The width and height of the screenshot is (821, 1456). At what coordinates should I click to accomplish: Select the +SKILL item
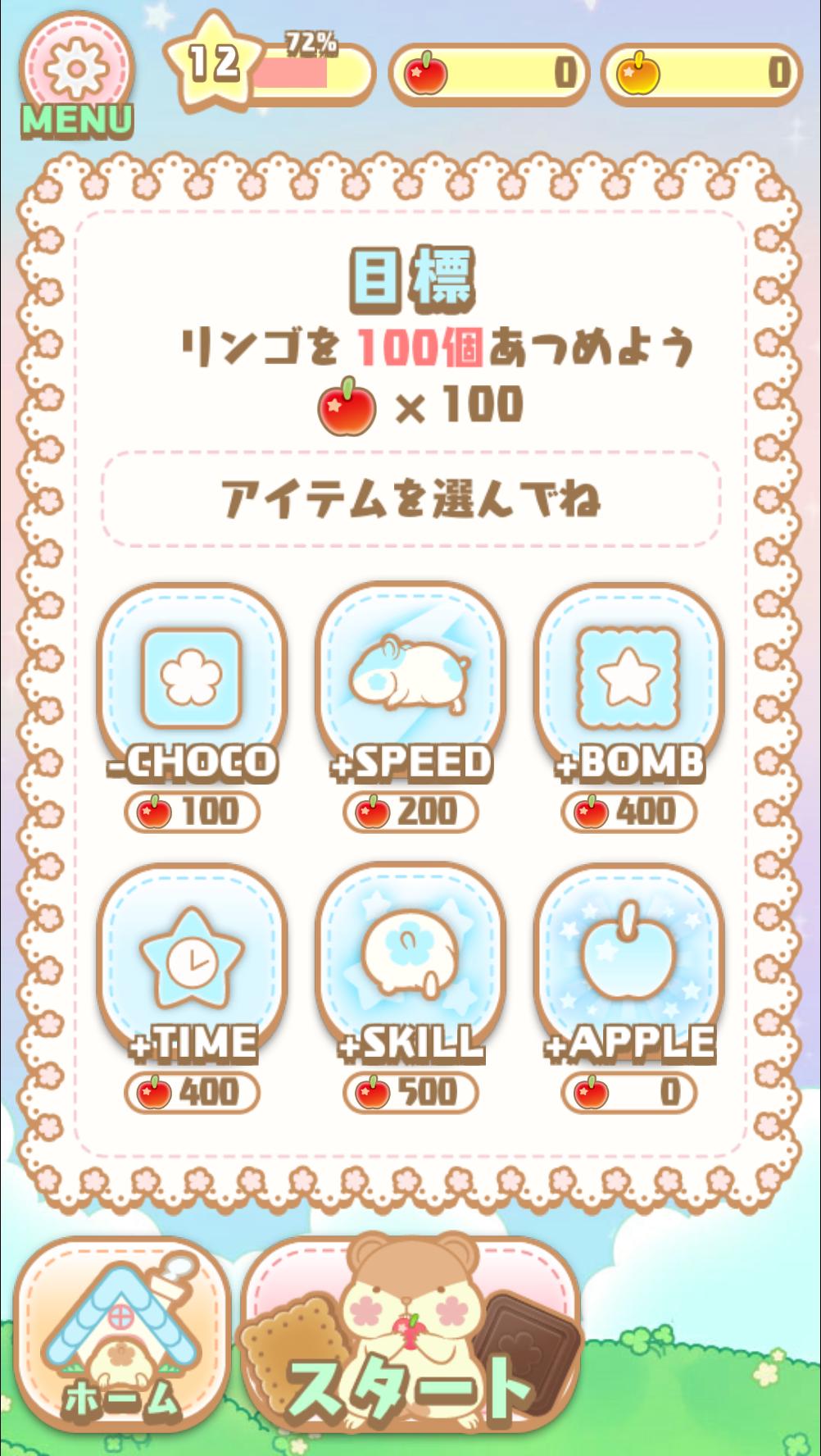pyautogui.click(x=410, y=959)
